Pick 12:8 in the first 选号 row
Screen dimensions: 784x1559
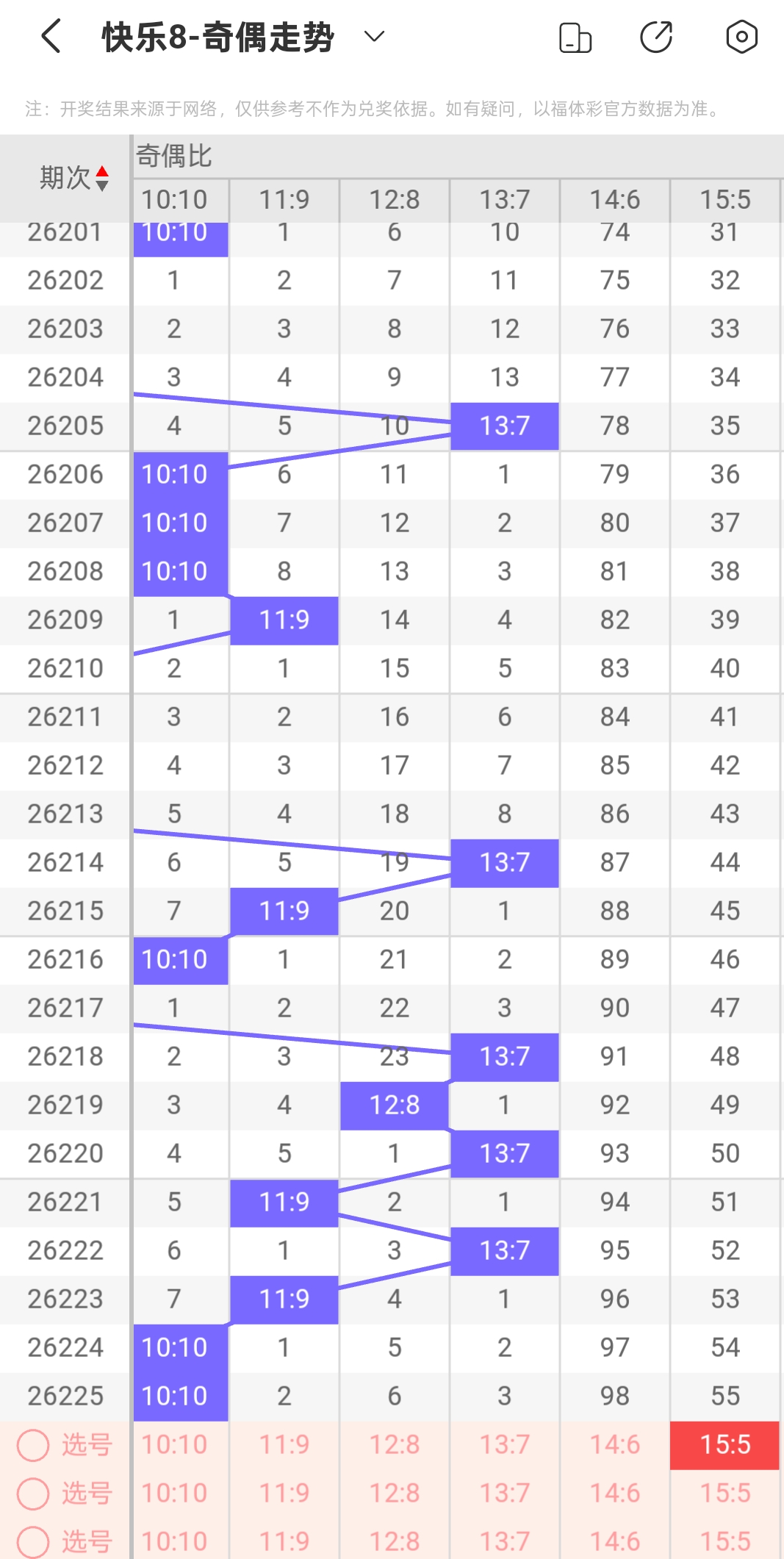click(395, 1445)
